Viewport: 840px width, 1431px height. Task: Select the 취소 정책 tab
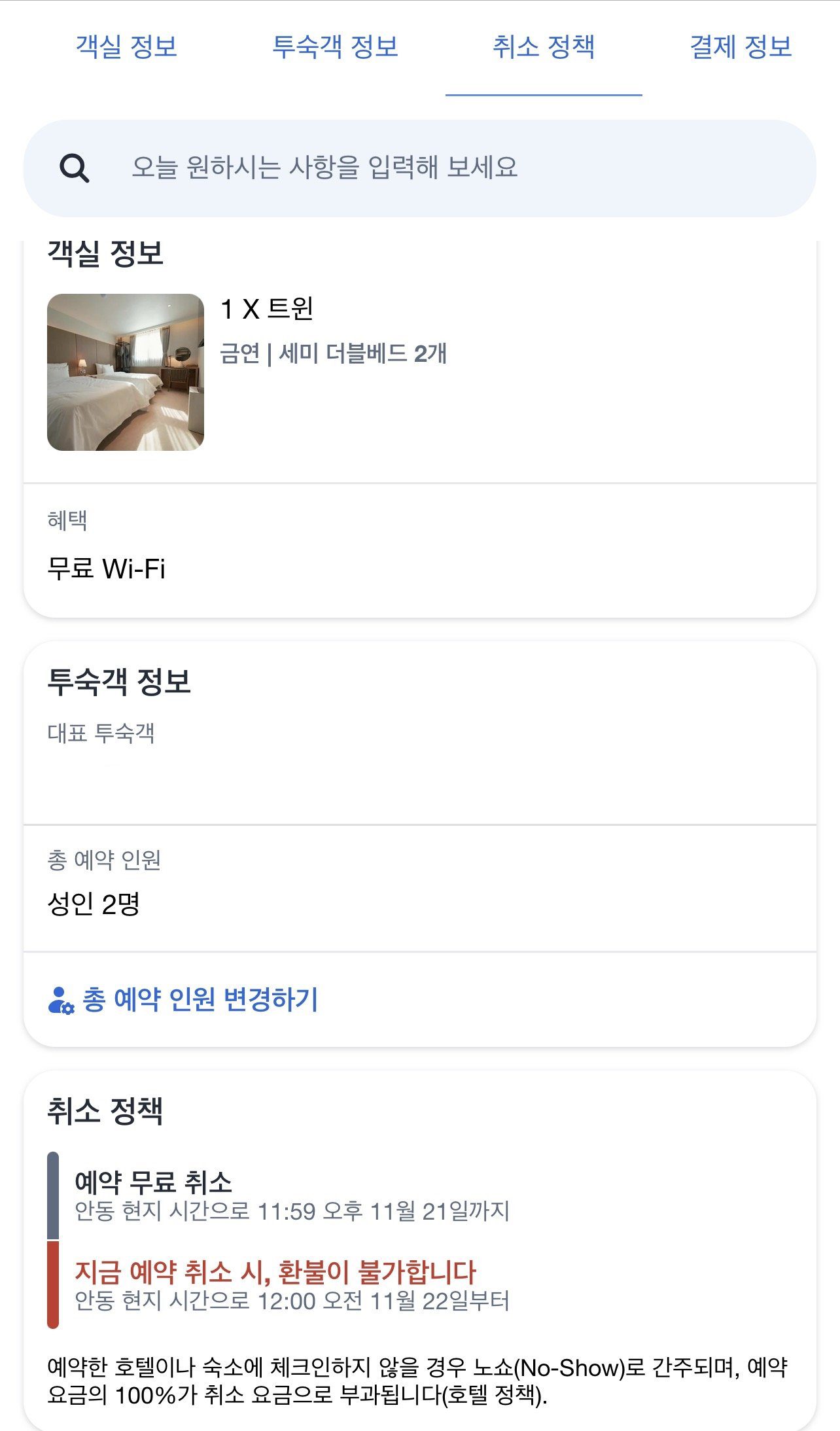[x=543, y=47]
